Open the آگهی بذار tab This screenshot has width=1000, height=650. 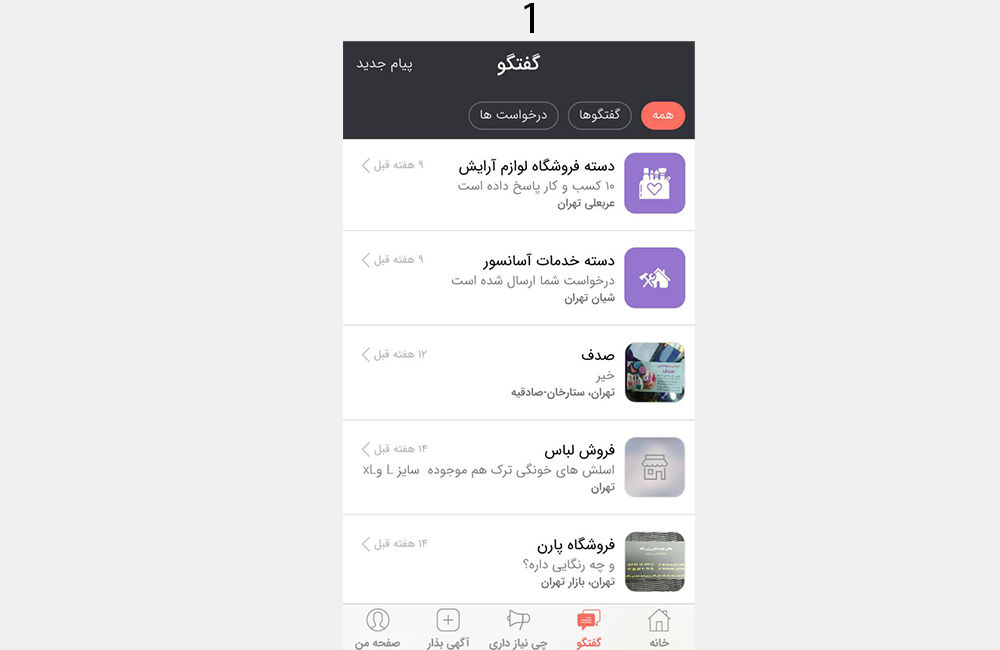(x=448, y=628)
